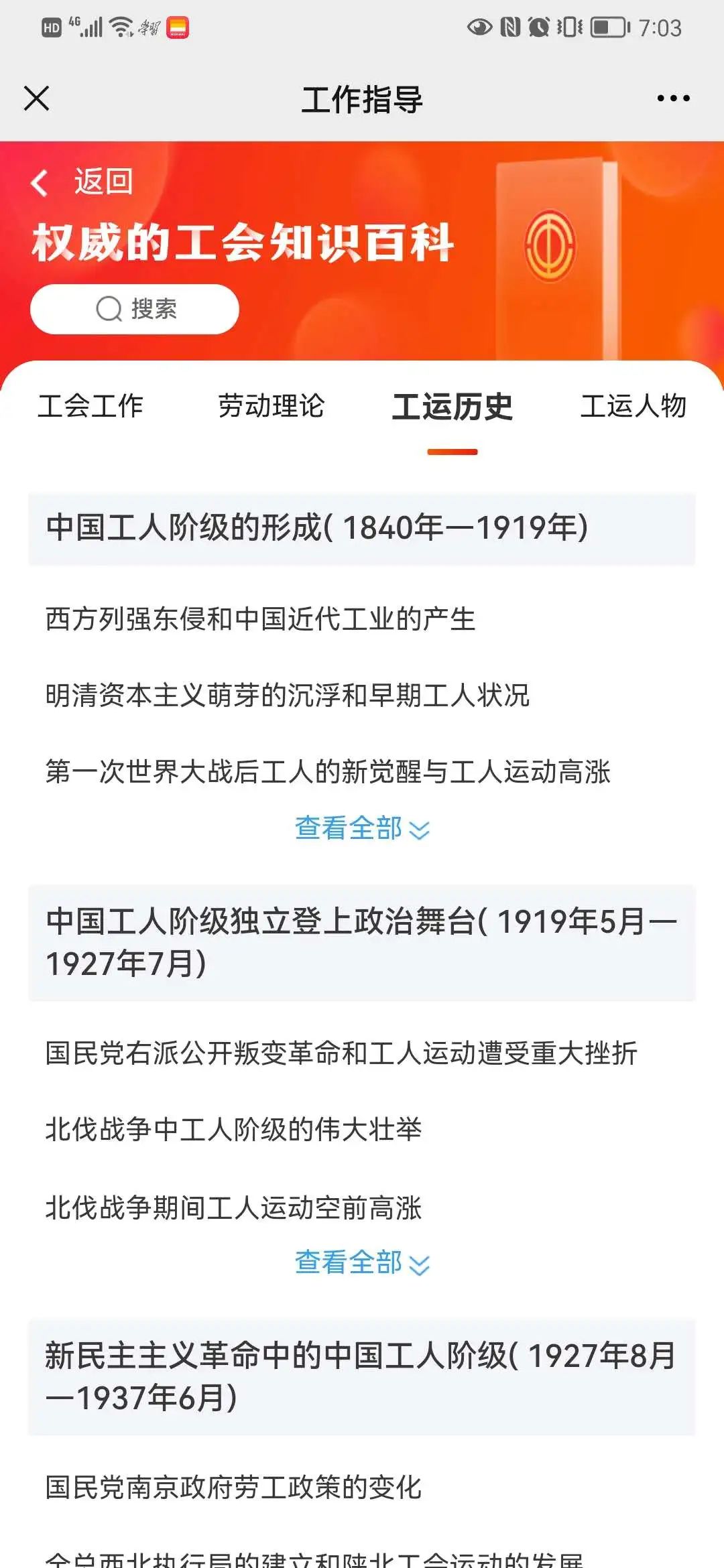This screenshot has width=724, height=1568.
Task: Switch to the 工运人物 tab
Action: (x=633, y=405)
